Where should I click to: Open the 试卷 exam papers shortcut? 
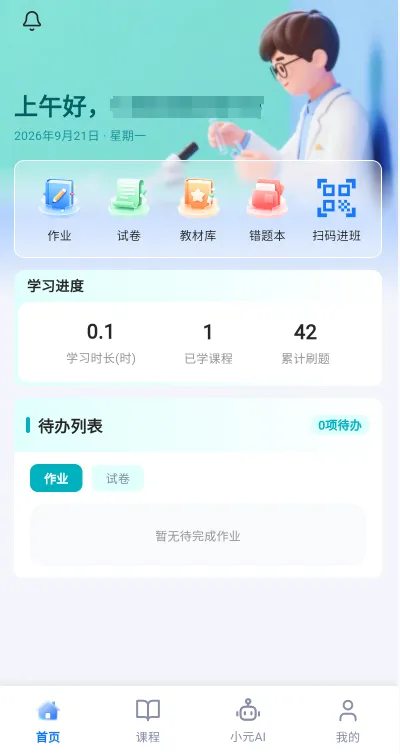tap(128, 210)
